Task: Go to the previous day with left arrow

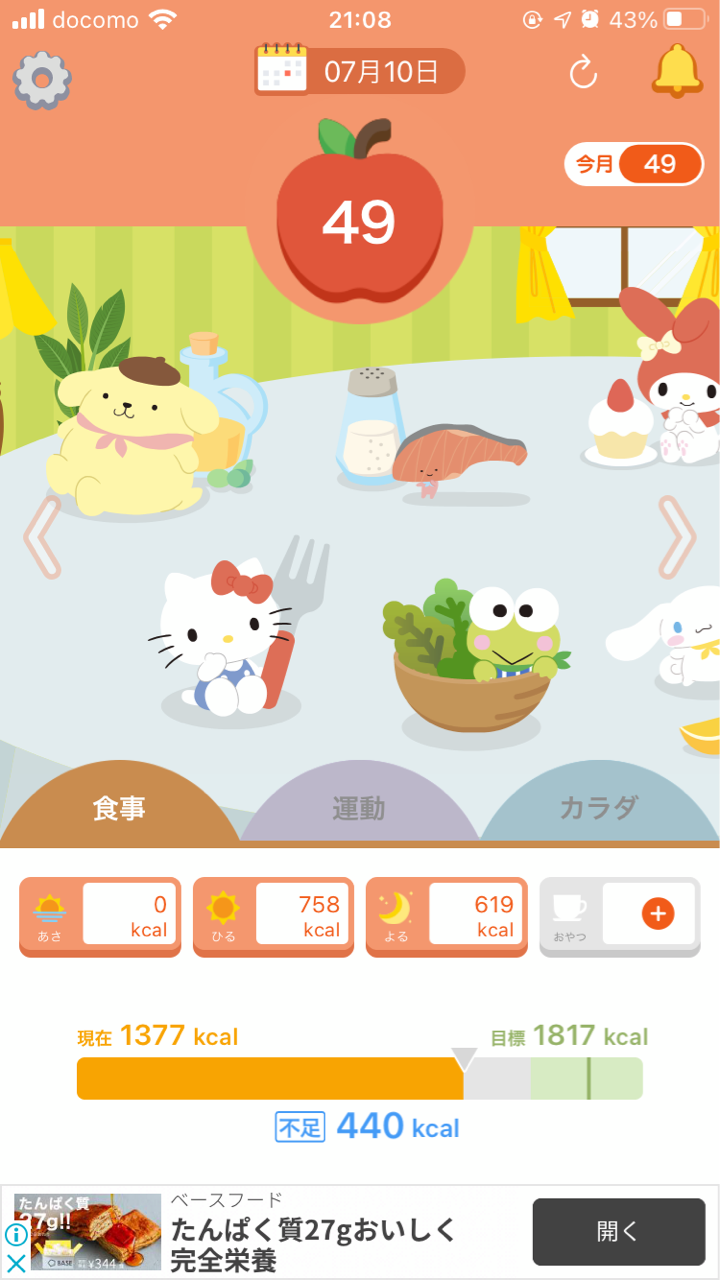Action: [43, 537]
